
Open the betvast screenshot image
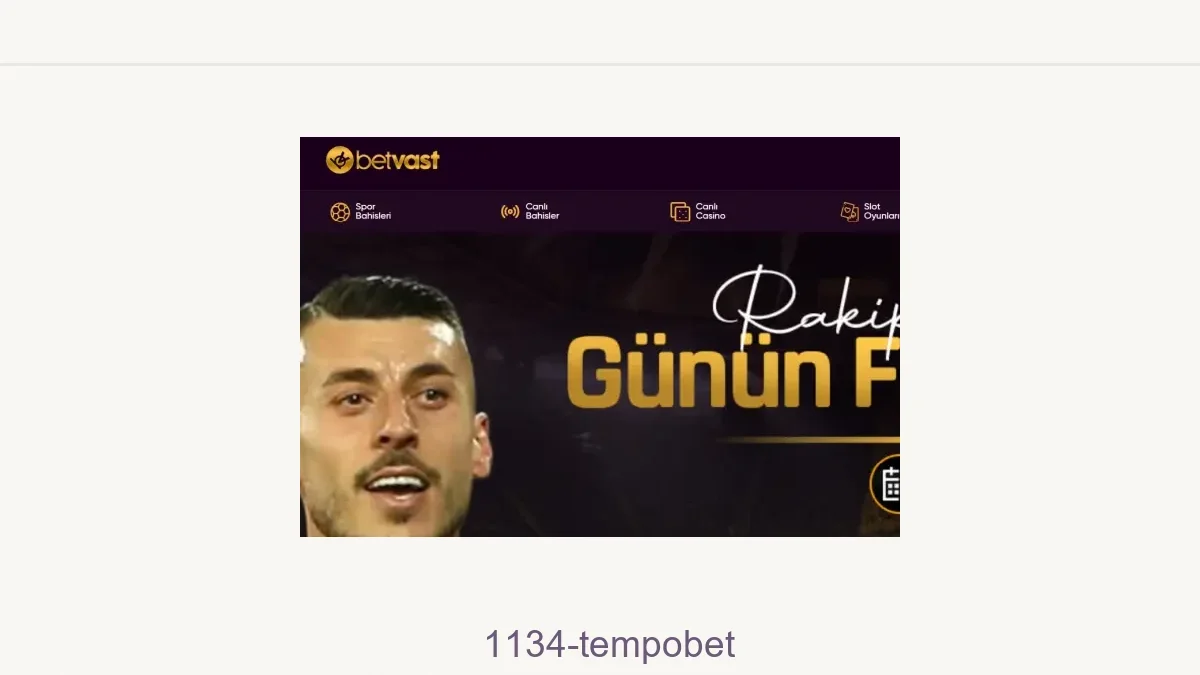pos(600,337)
